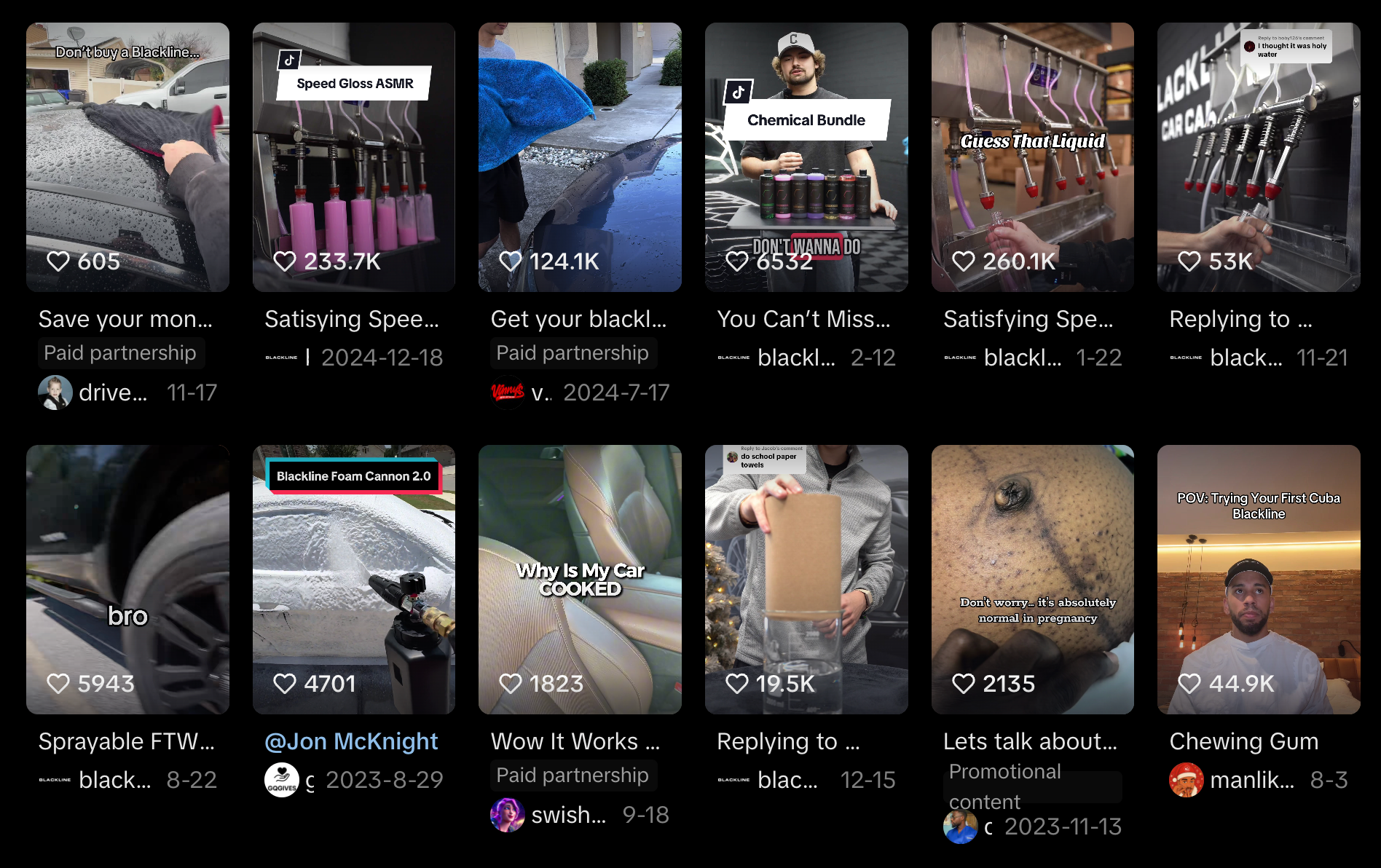This screenshot has width=1381, height=868.
Task: Play the Speed Gloss ASMR video
Action: pyautogui.click(x=353, y=157)
